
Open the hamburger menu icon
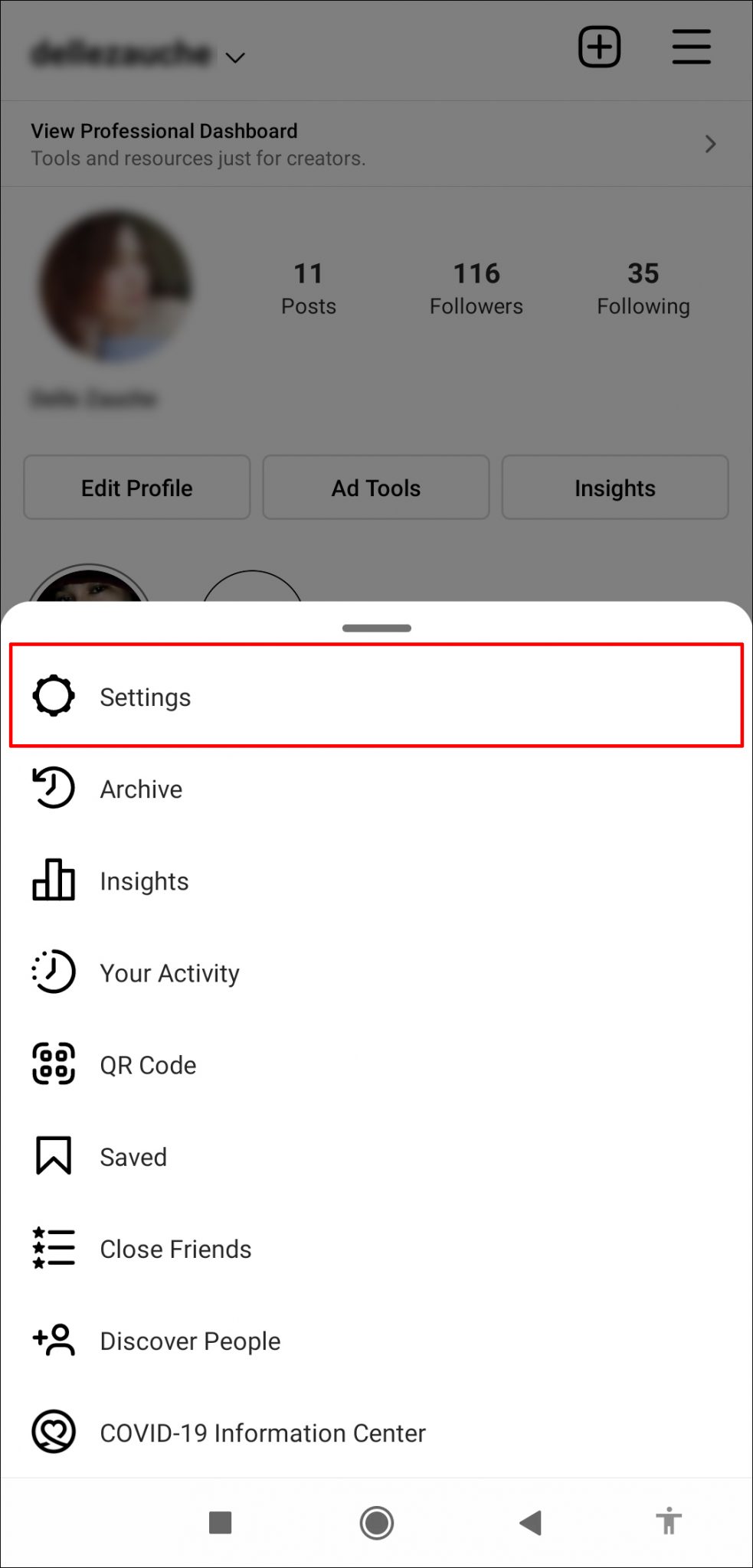[x=691, y=47]
